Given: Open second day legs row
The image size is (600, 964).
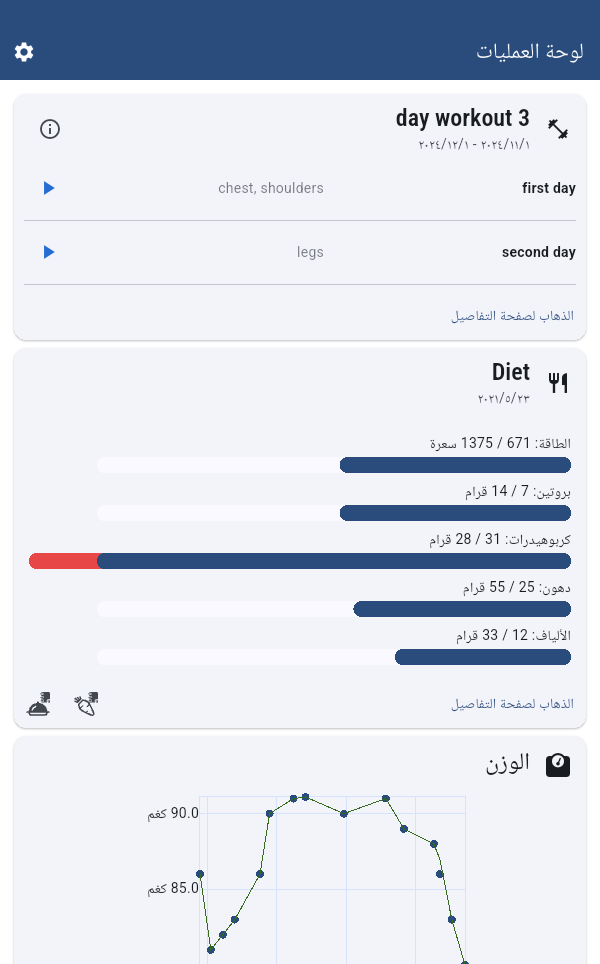Looking at the screenshot, I should (300, 252).
